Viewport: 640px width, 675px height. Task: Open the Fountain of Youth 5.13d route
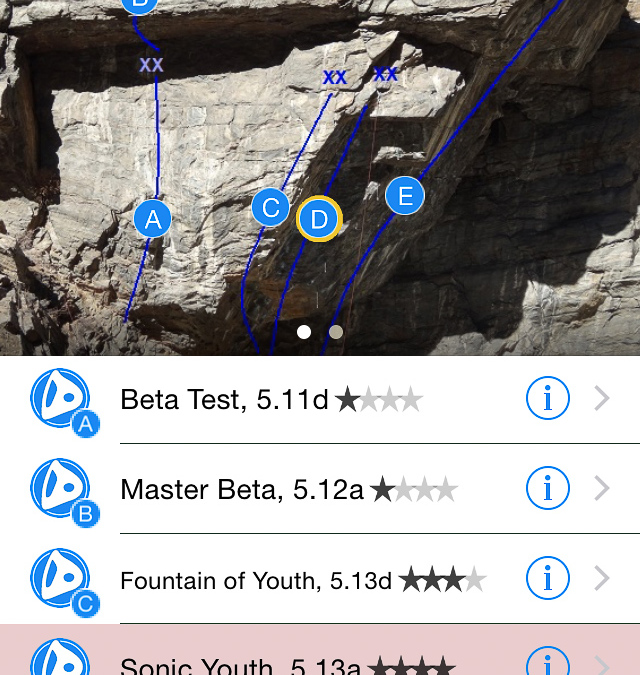[x=300, y=579]
